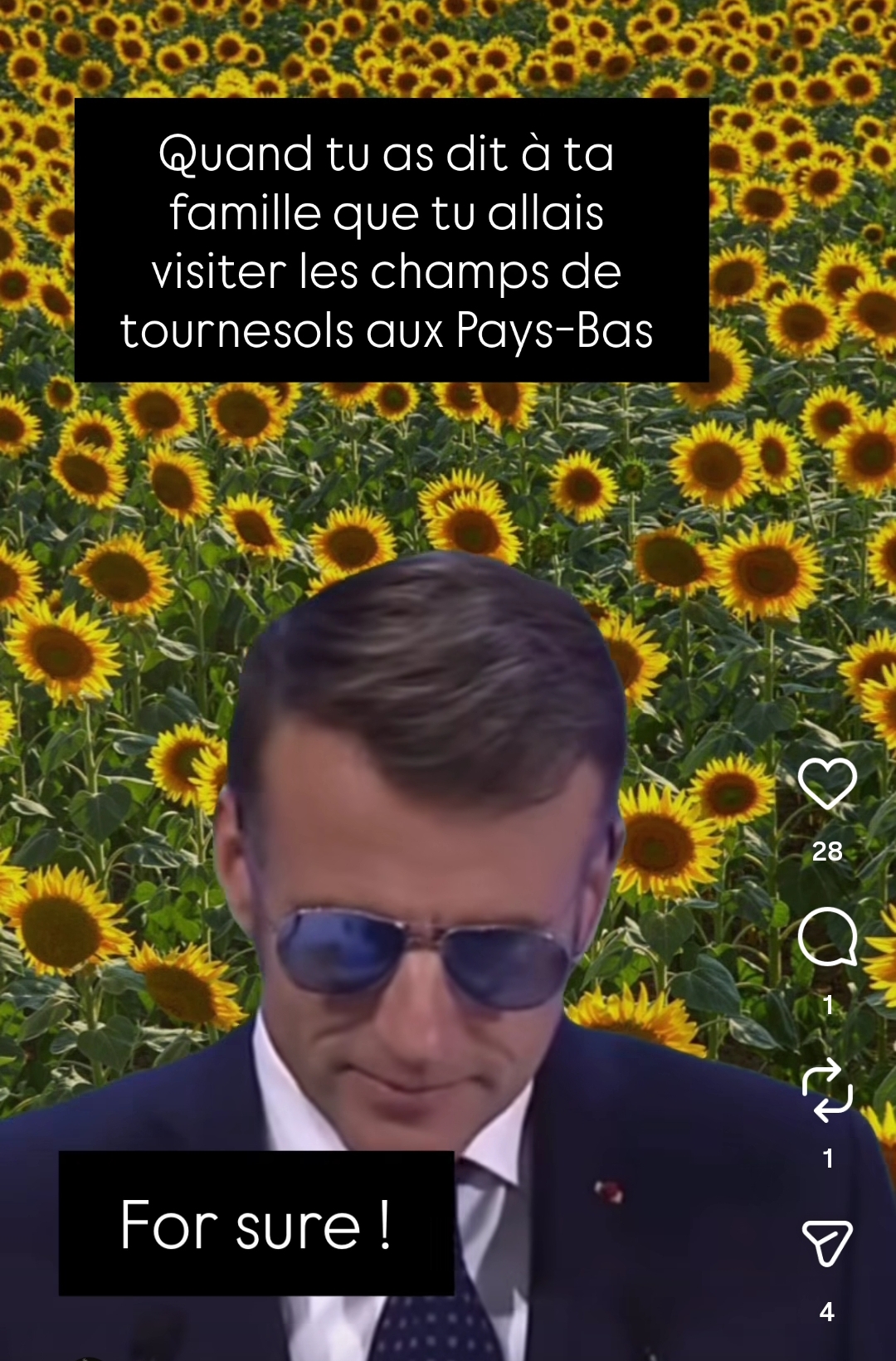Share this post via send icon
Screen dimensions: 896x1361
tap(827, 1242)
